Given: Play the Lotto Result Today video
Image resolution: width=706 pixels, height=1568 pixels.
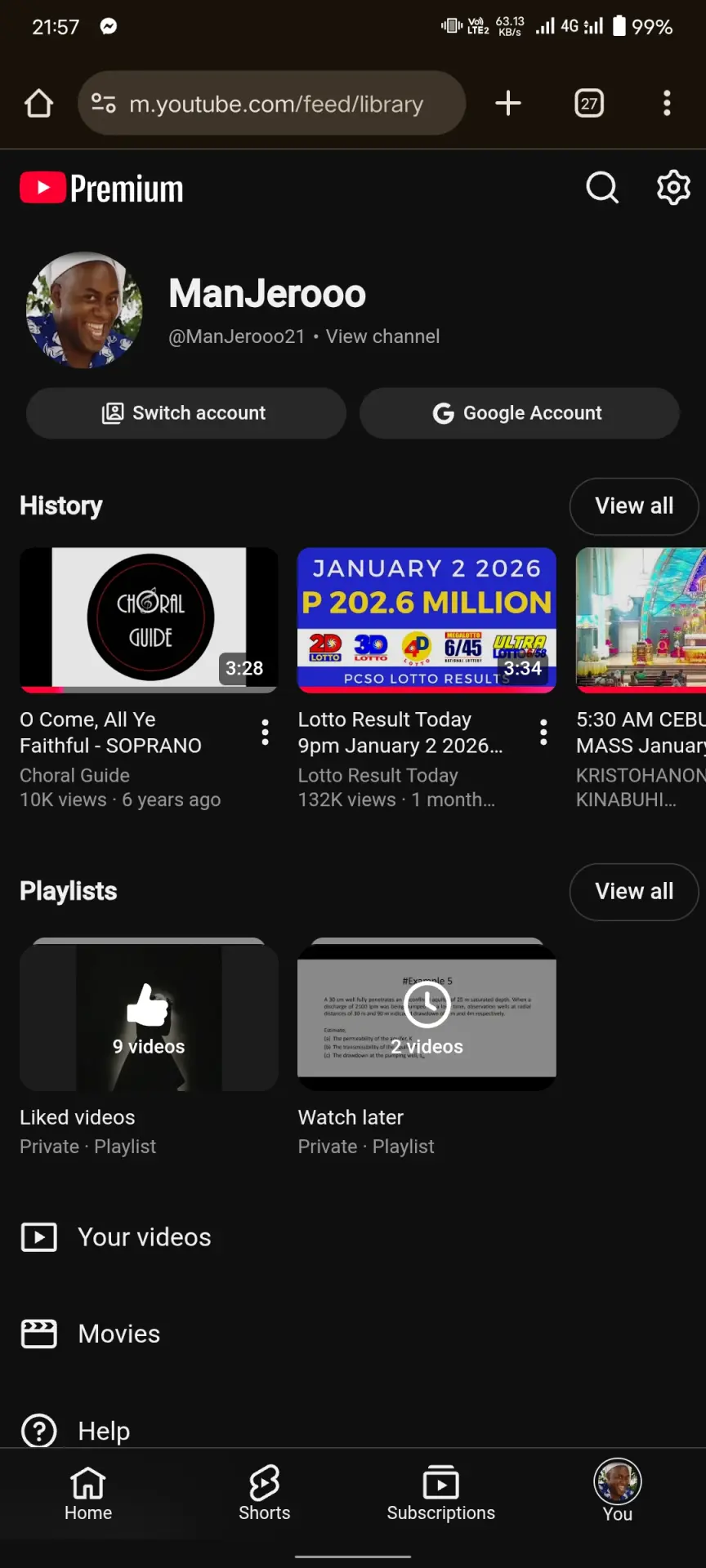Looking at the screenshot, I should [x=427, y=620].
